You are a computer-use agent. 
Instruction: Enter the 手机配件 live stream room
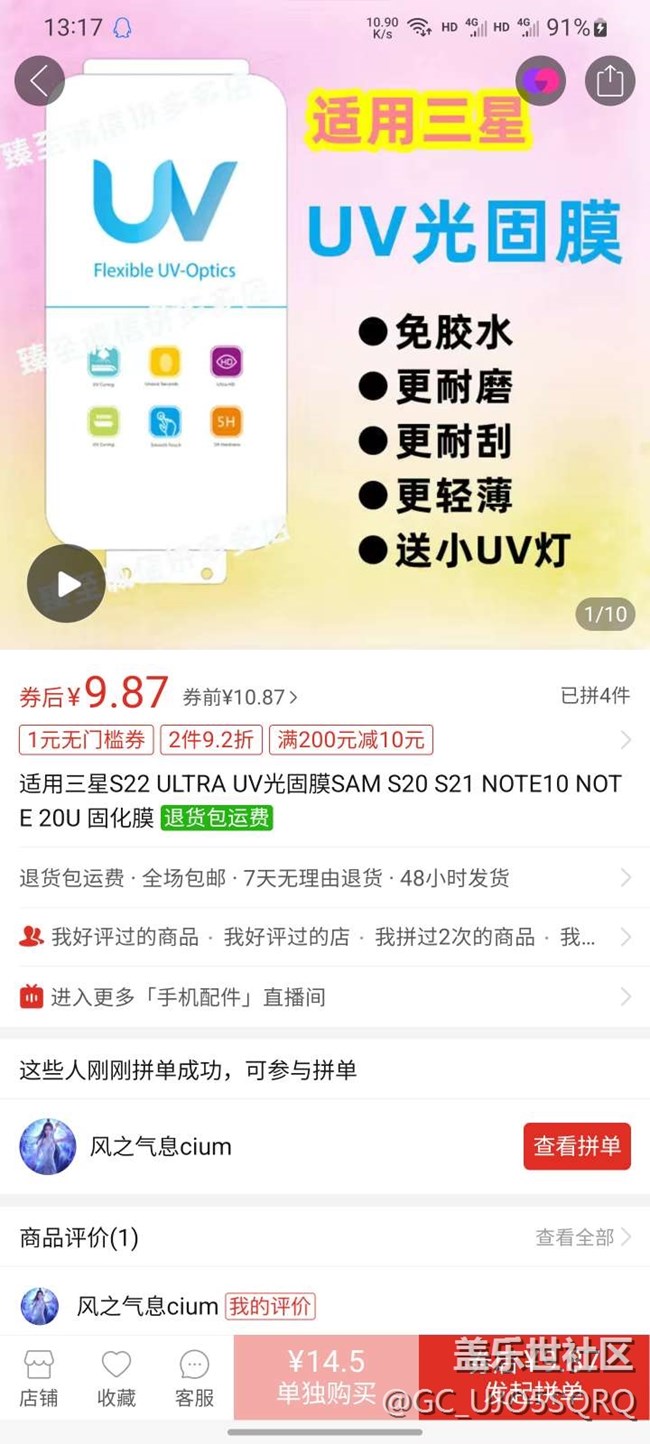tap(324, 997)
